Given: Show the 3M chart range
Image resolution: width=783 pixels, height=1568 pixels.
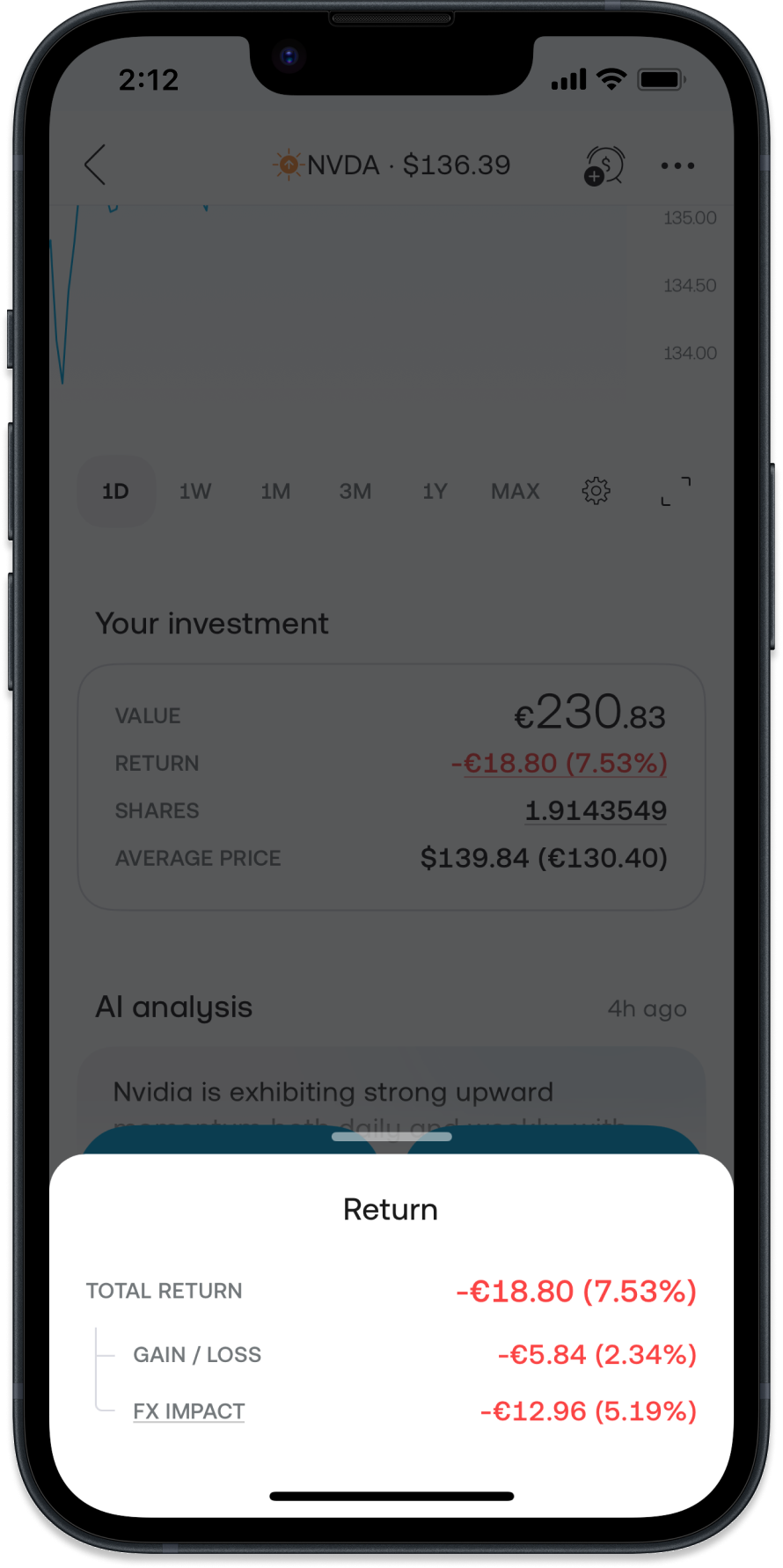Looking at the screenshot, I should [355, 491].
